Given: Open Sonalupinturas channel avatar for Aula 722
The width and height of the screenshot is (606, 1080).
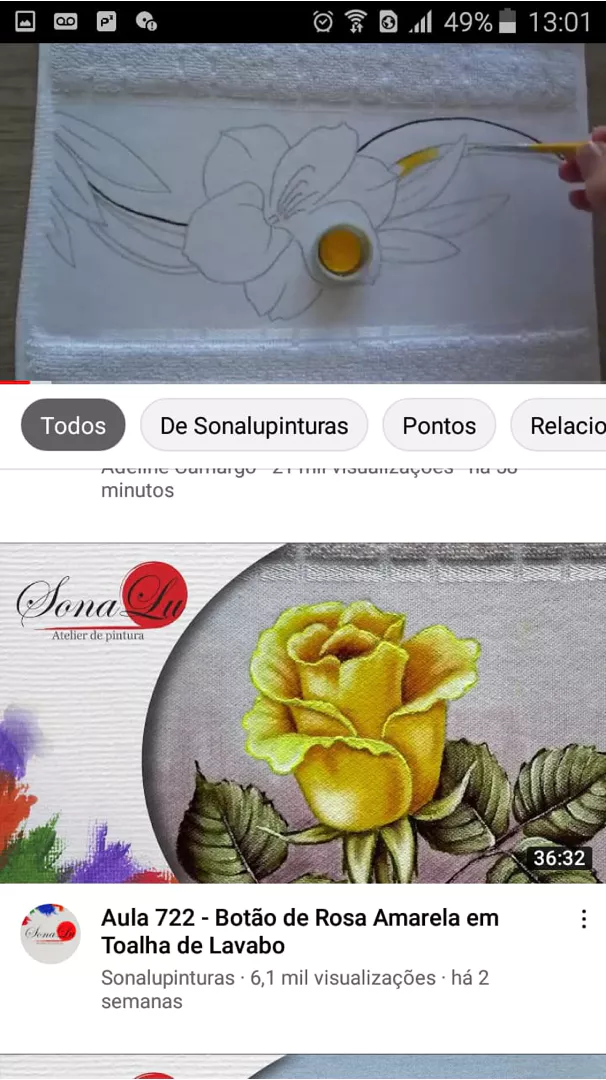Looking at the screenshot, I should (50, 933).
